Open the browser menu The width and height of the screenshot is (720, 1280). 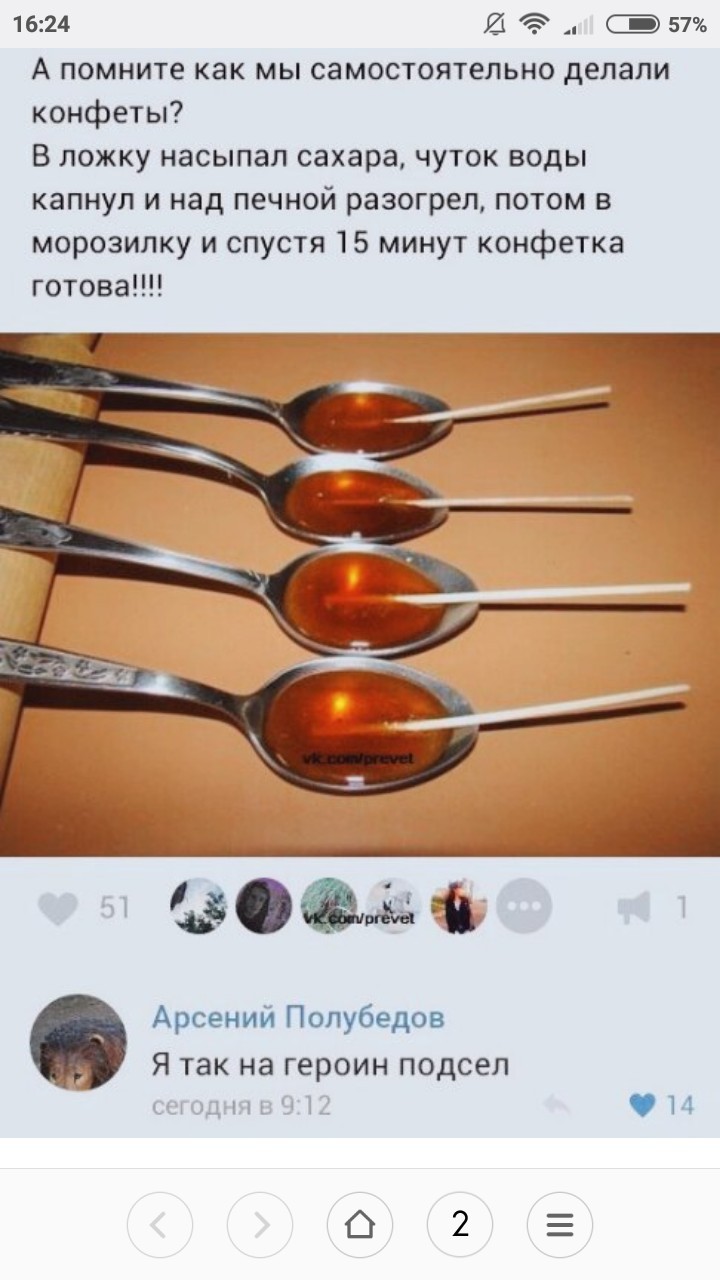[x=560, y=1224]
